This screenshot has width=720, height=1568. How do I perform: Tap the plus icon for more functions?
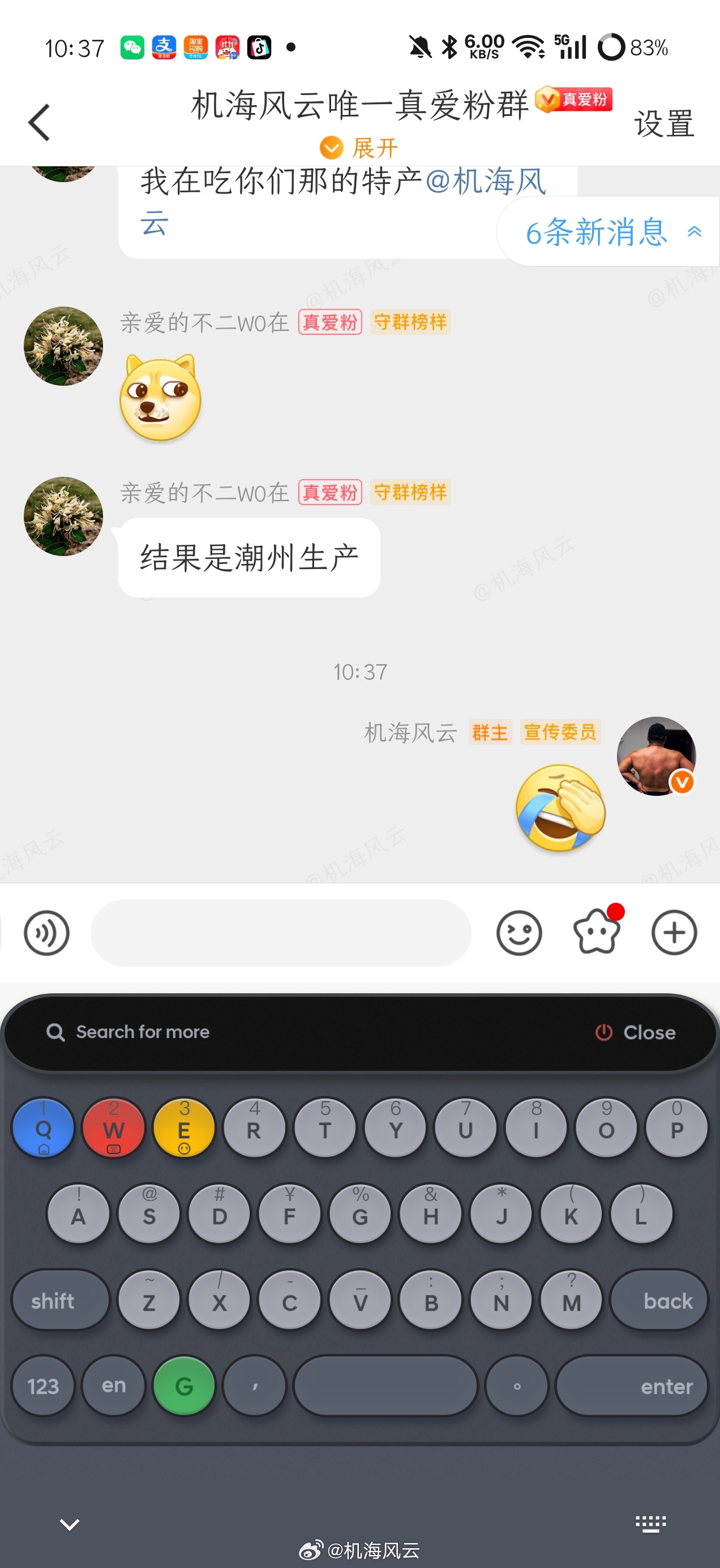pyautogui.click(x=674, y=933)
